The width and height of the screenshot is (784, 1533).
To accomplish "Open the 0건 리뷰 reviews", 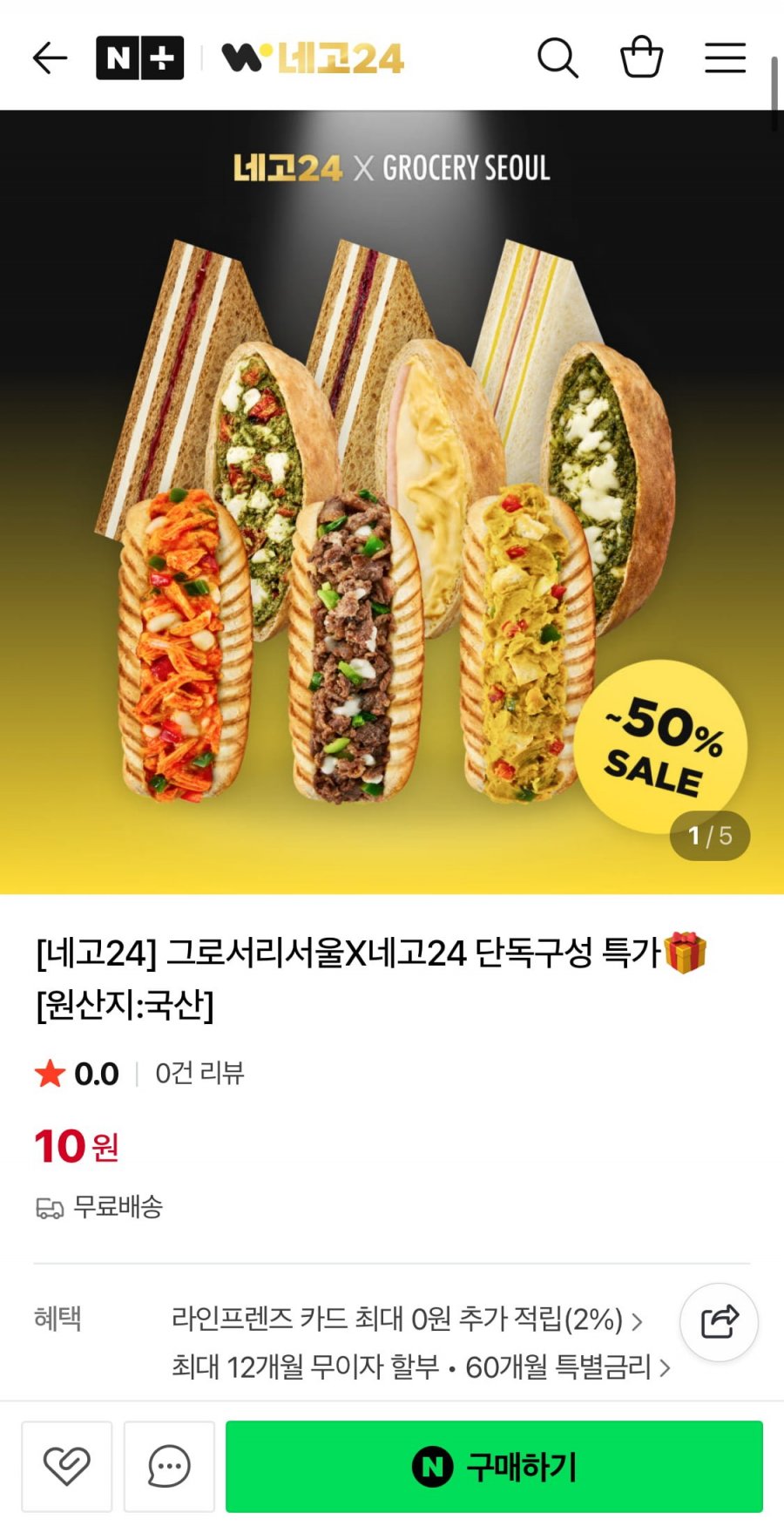I will coord(199,1073).
